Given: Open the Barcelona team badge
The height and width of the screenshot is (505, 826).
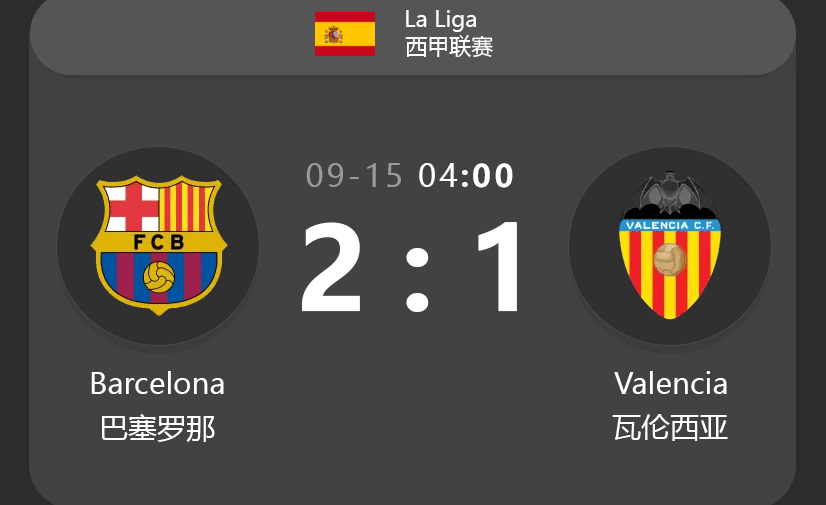Looking at the screenshot, I should (158, 246).
